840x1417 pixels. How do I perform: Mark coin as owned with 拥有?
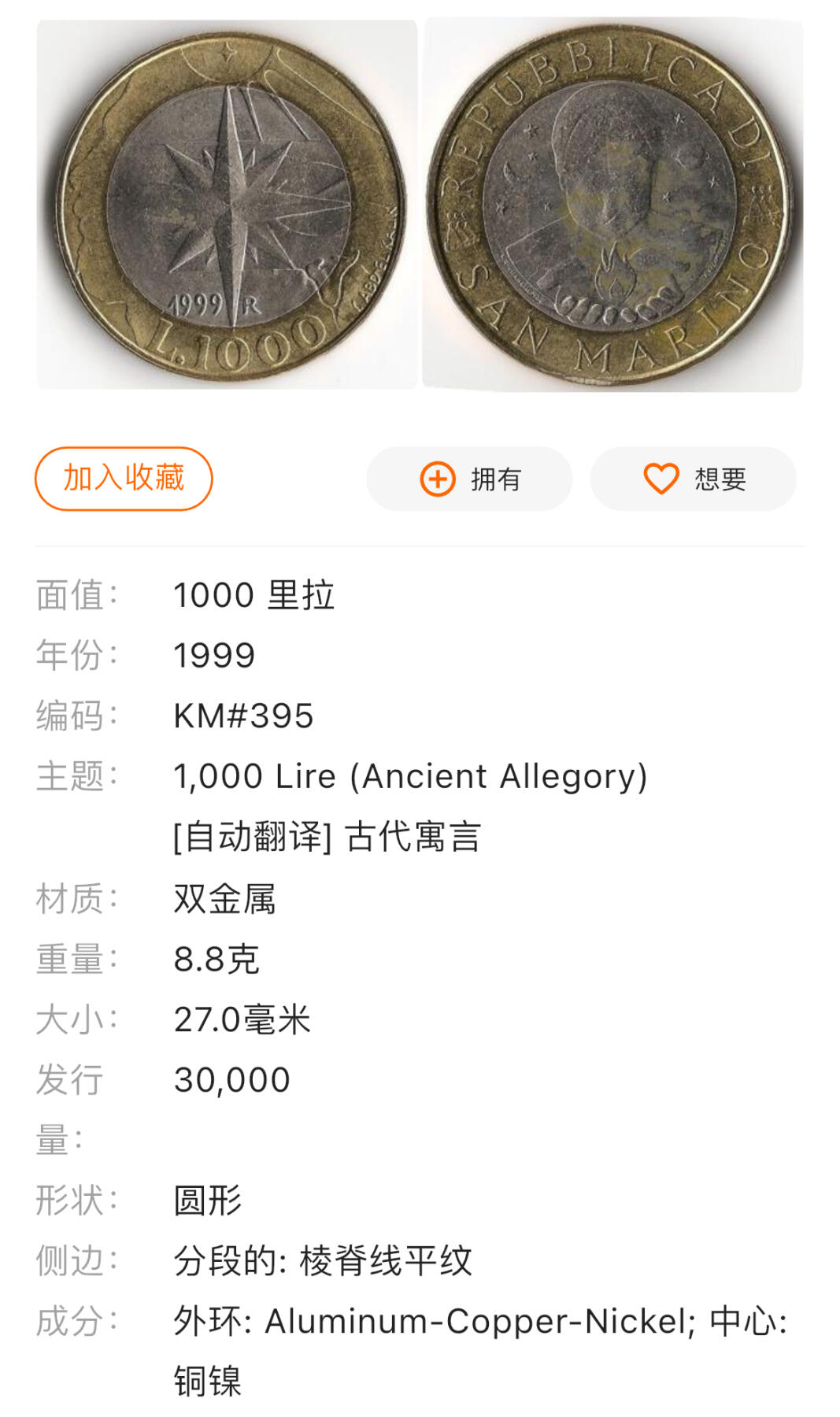(x=469, y=479)
